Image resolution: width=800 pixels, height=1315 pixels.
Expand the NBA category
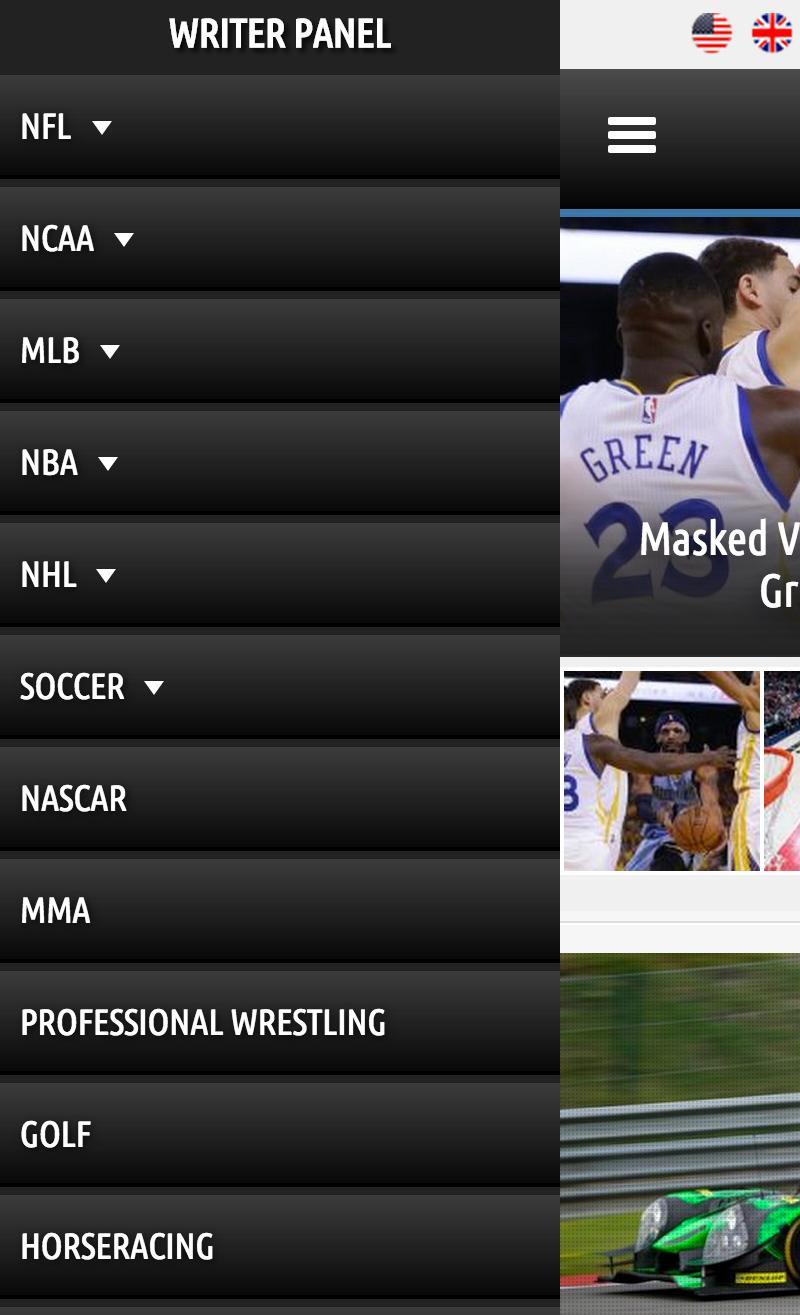[69, 464]
